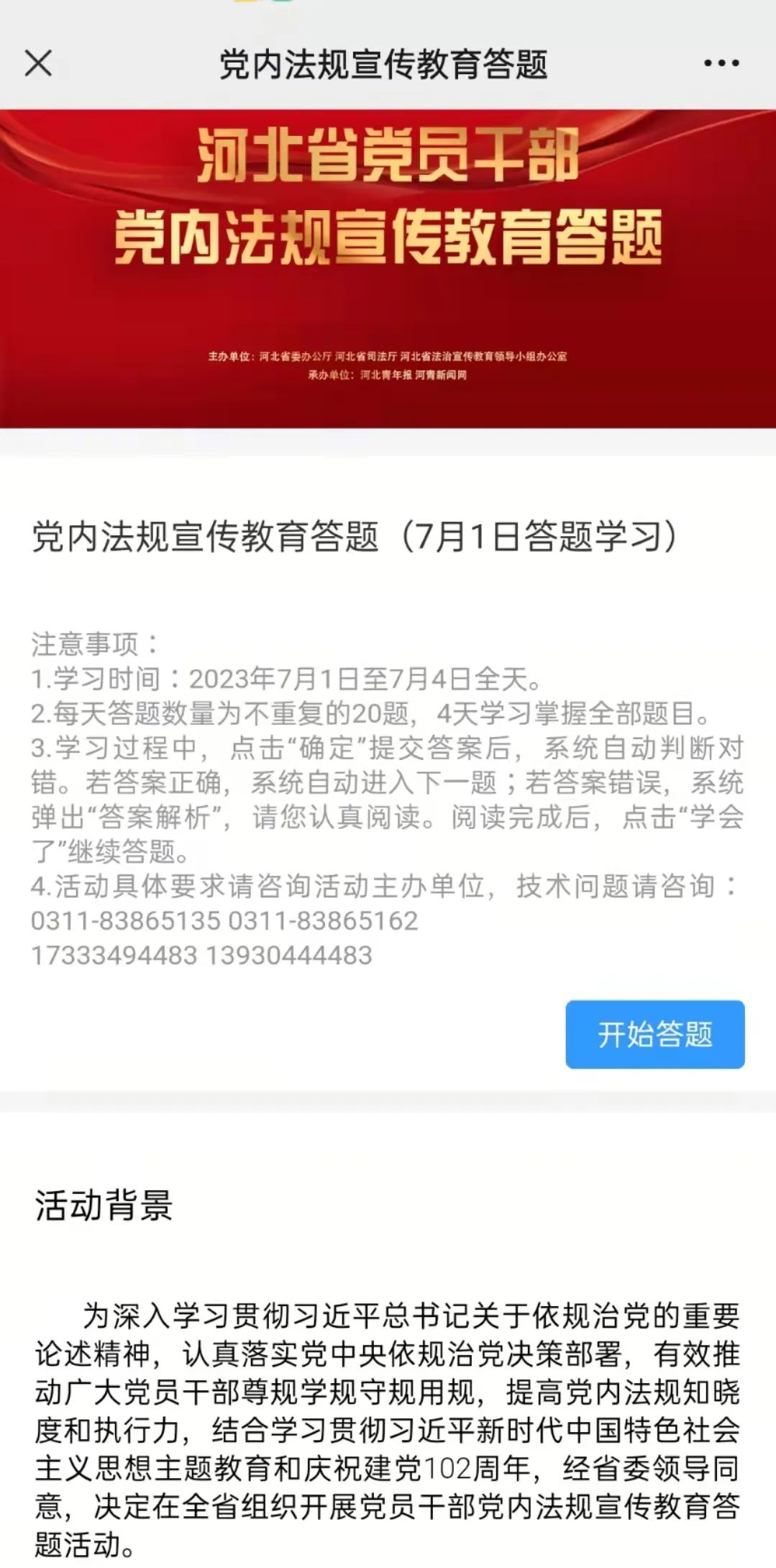Tap the 开始答题 blue button

[x=654, y=1035]
